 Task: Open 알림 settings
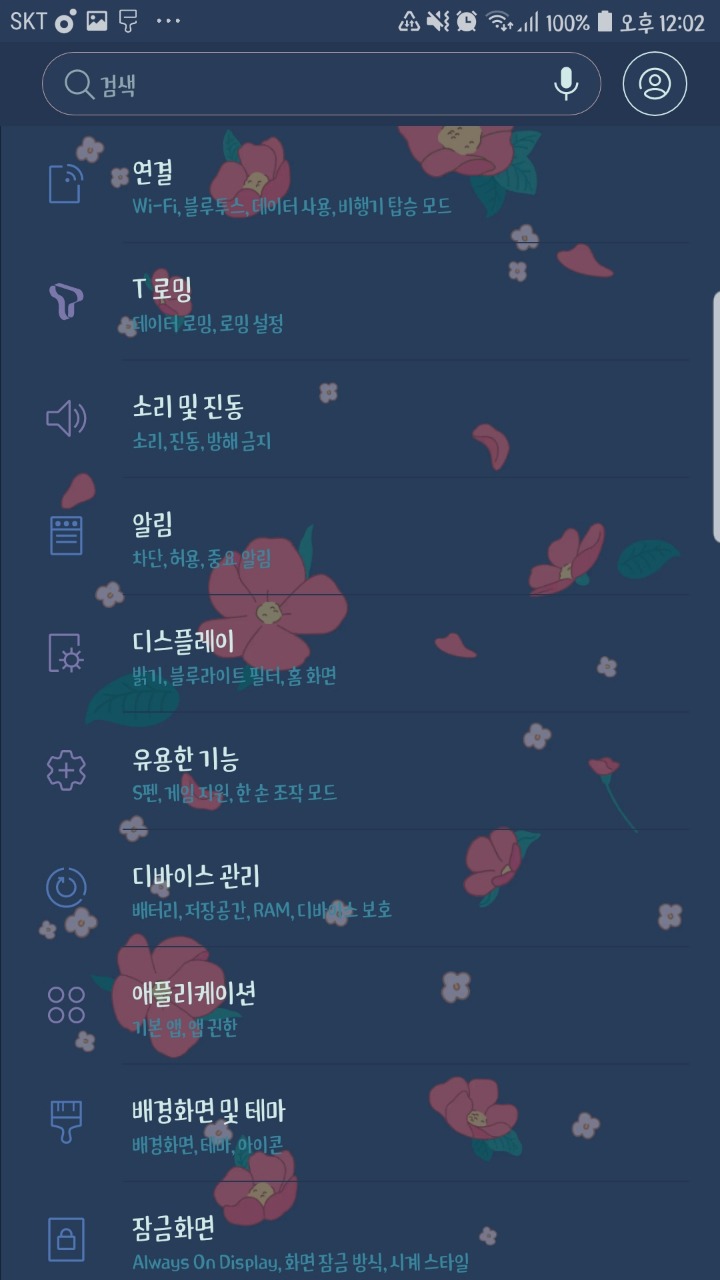point(360,538)
